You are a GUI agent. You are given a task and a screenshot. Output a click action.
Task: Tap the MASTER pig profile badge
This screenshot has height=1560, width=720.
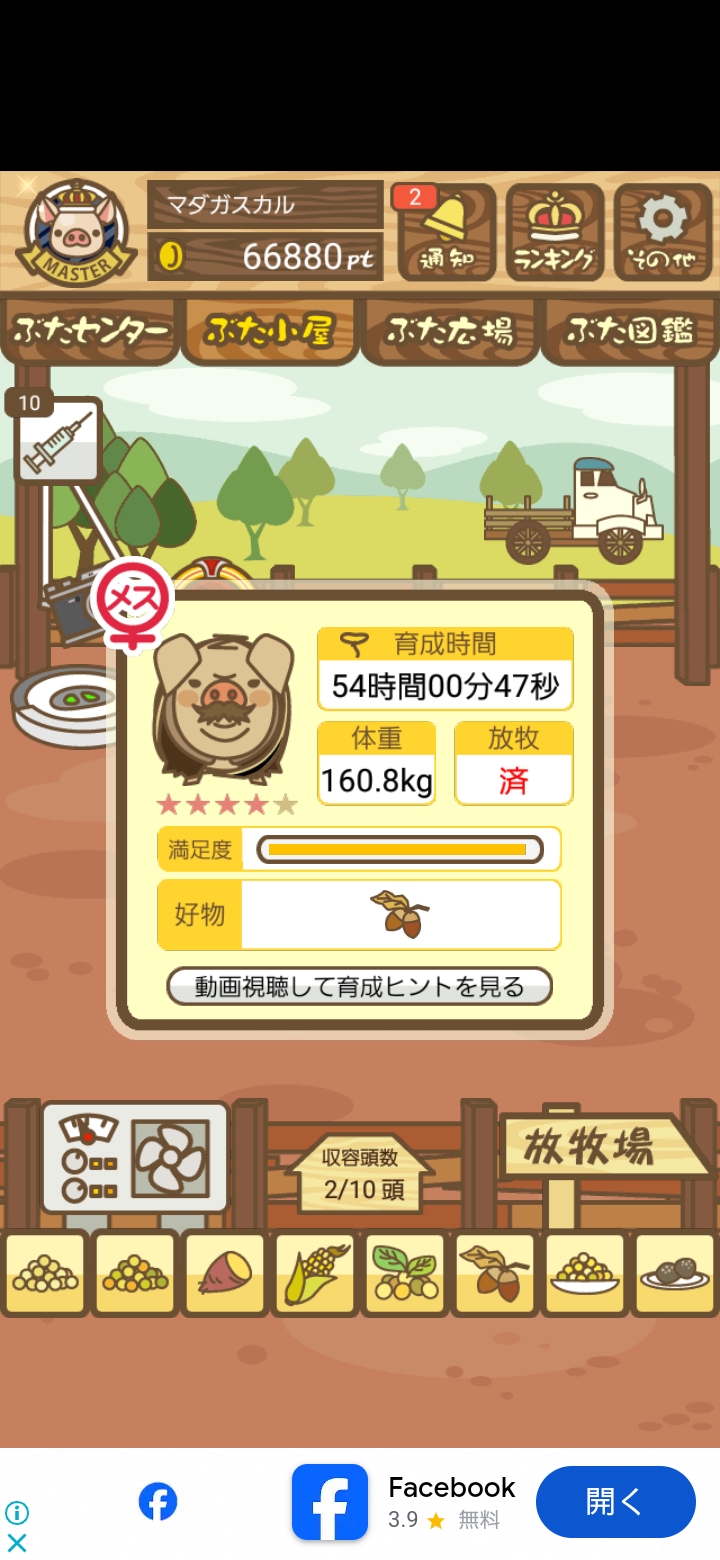pos(75,233)
